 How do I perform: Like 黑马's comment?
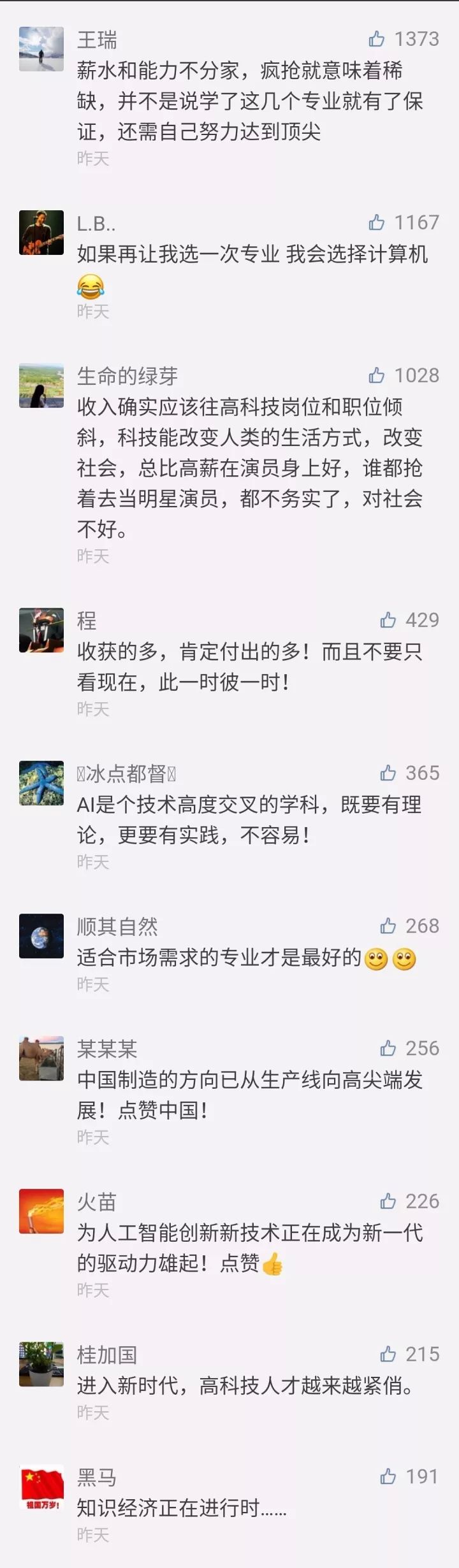pos(388,1476)
